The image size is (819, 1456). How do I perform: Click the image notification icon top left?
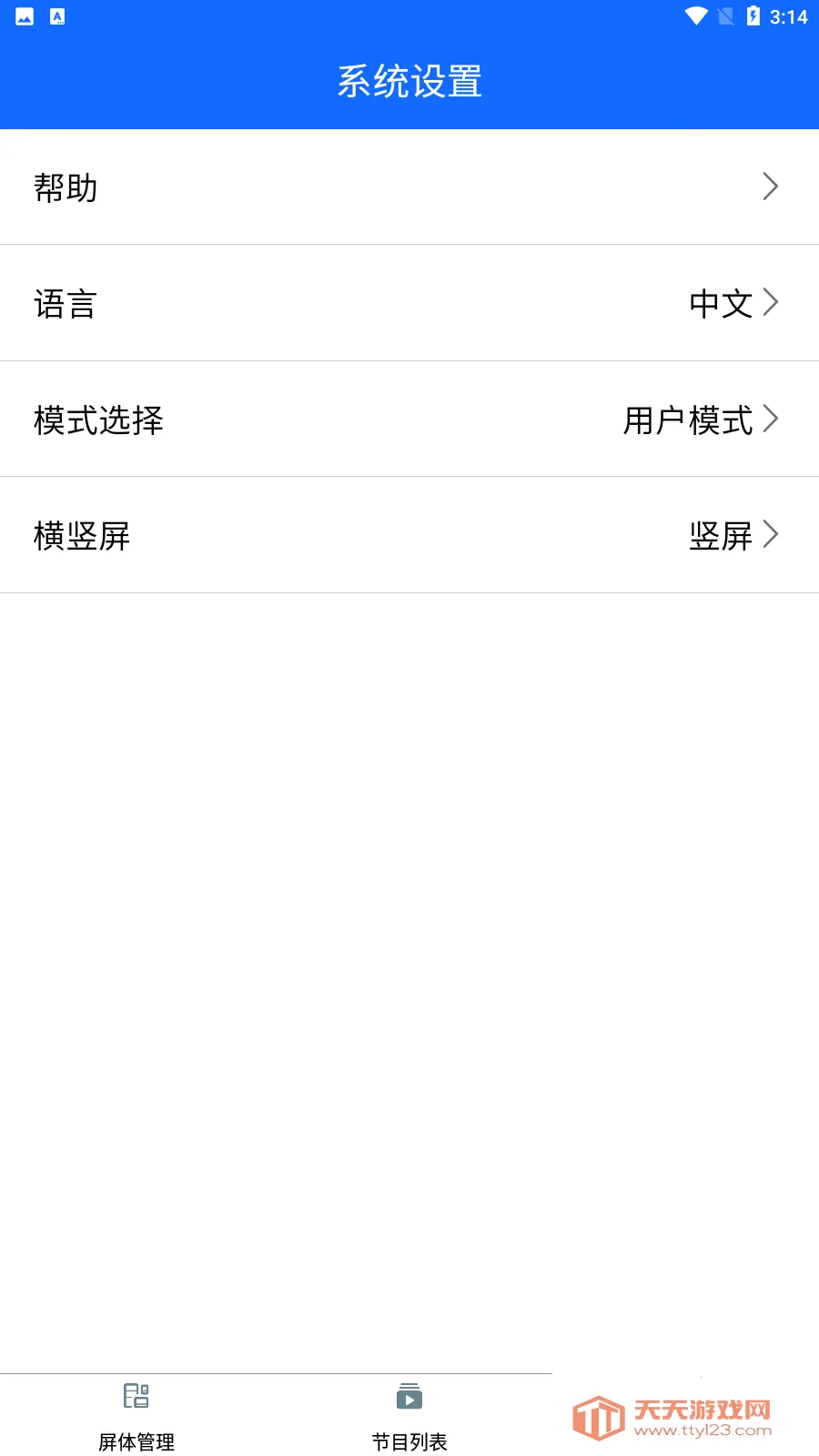[23, 15]
